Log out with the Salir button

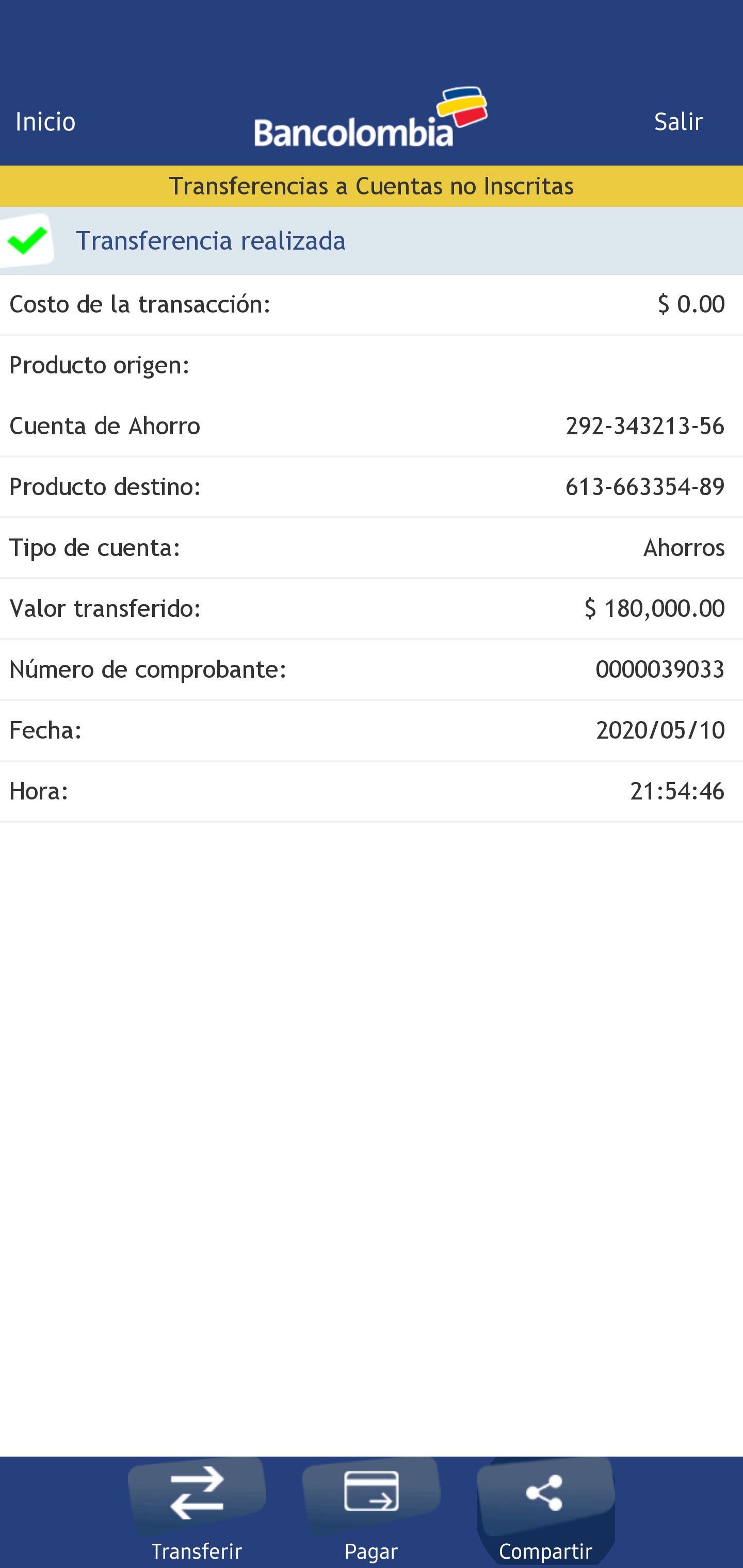point(678,122)
